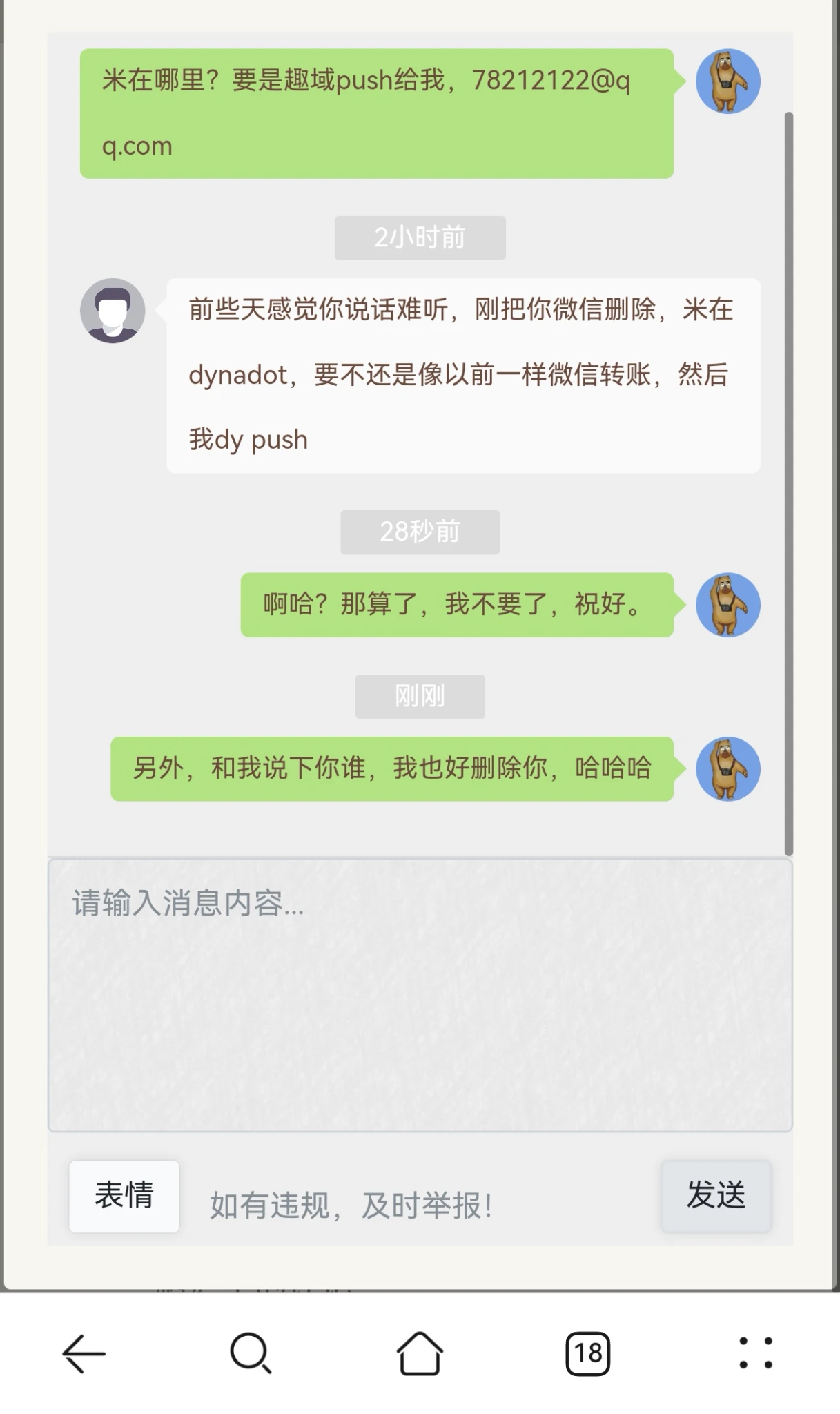Open the 18 open tabs switcher

coord(588,1353)
